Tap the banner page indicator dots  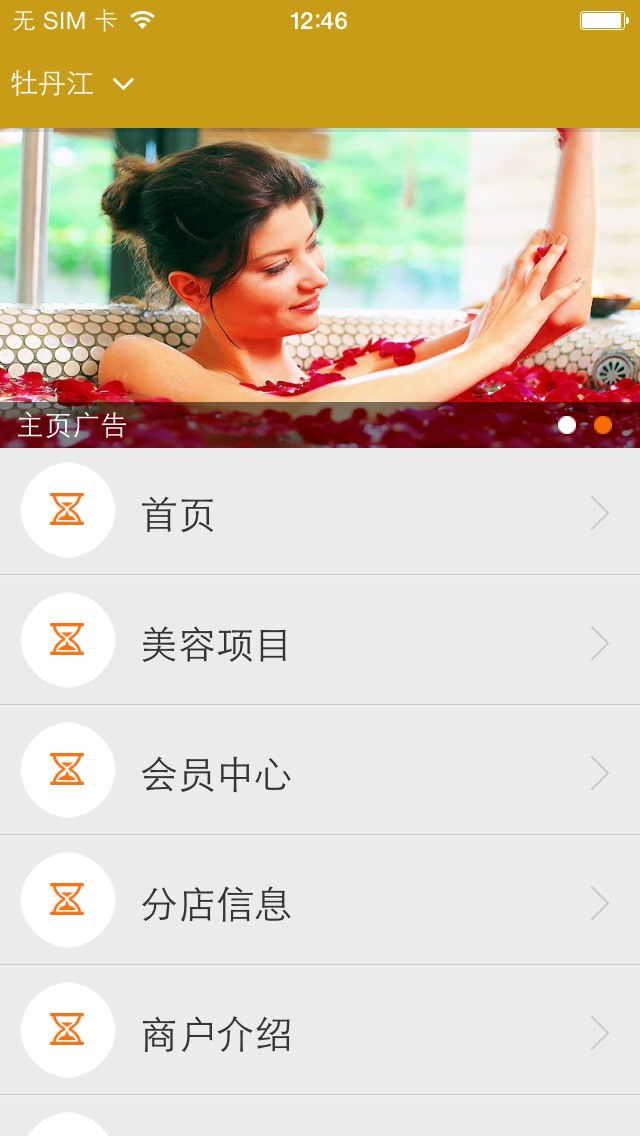click(x=585, y=425)
